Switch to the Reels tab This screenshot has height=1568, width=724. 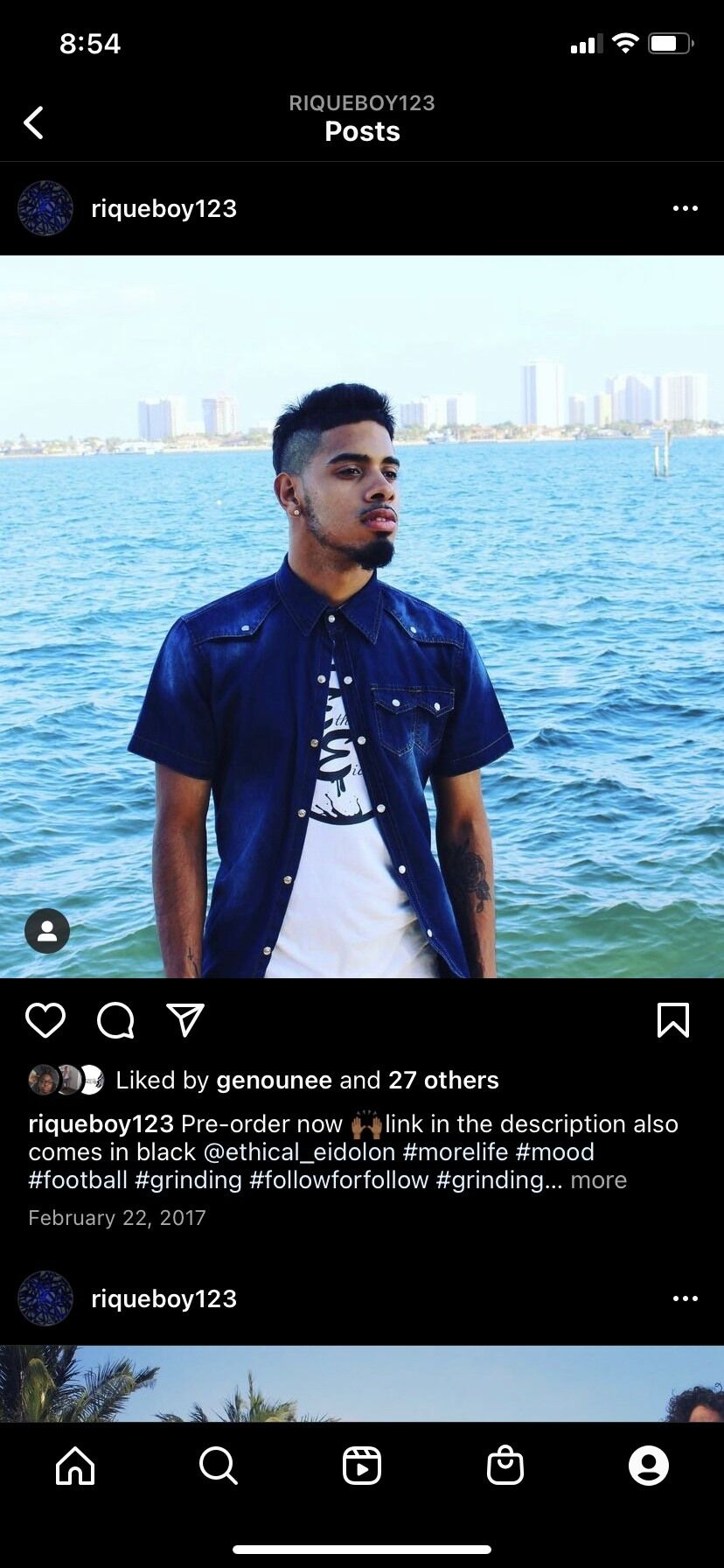click(x=362, y=1466)
